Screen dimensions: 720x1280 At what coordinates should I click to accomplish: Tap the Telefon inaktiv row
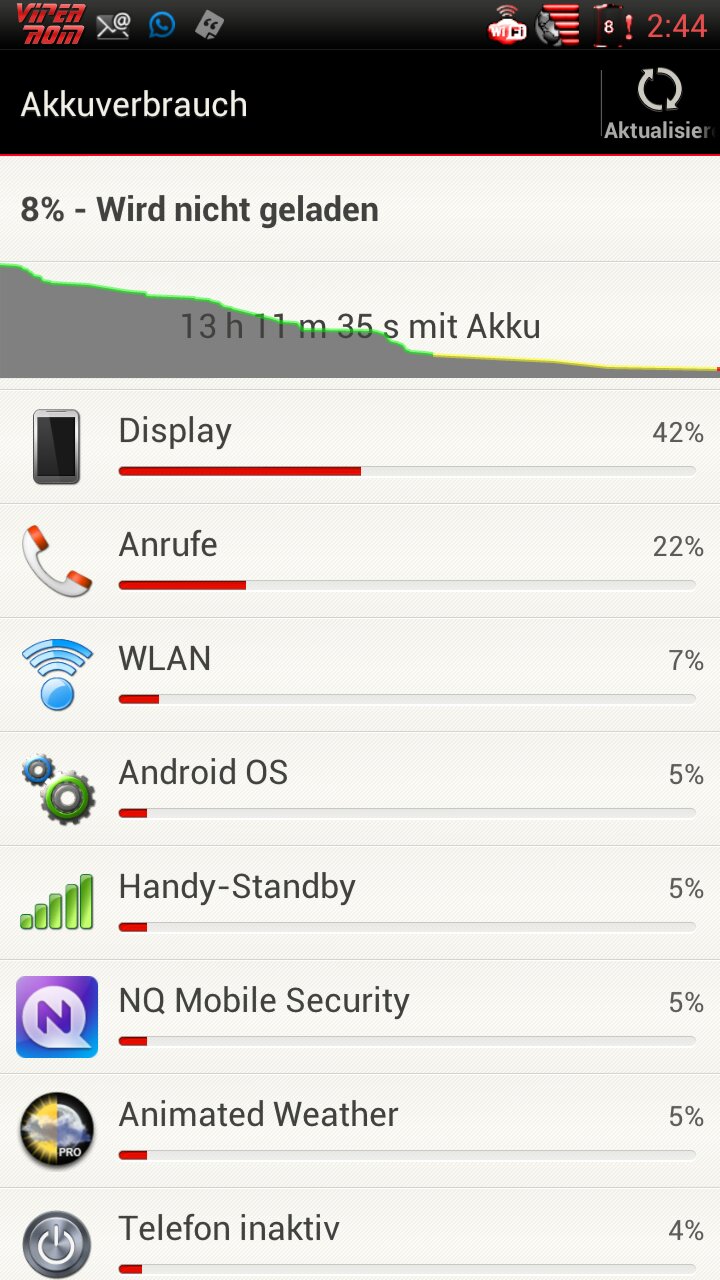(360, 1234)
